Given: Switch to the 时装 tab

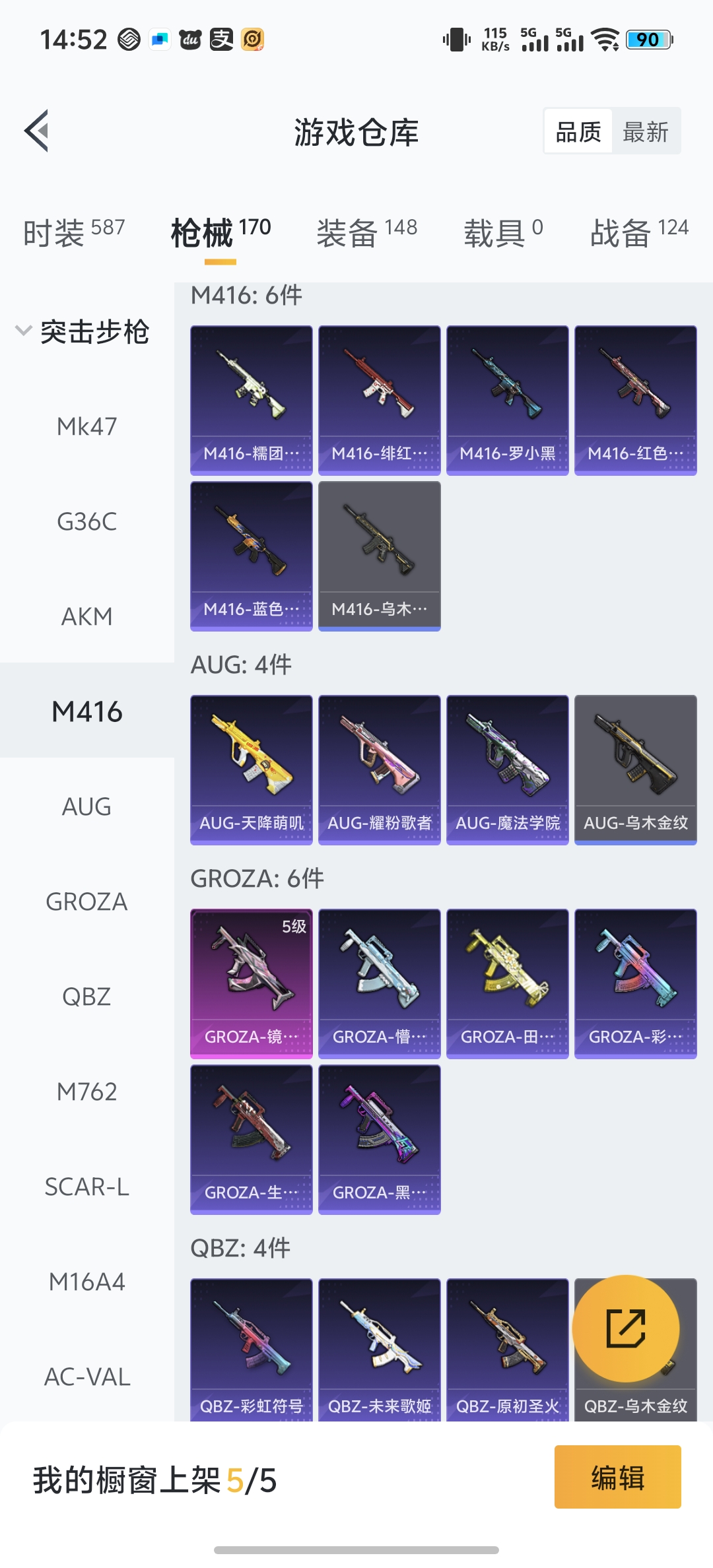Looking at the screenshot, I should coord(74,232).
